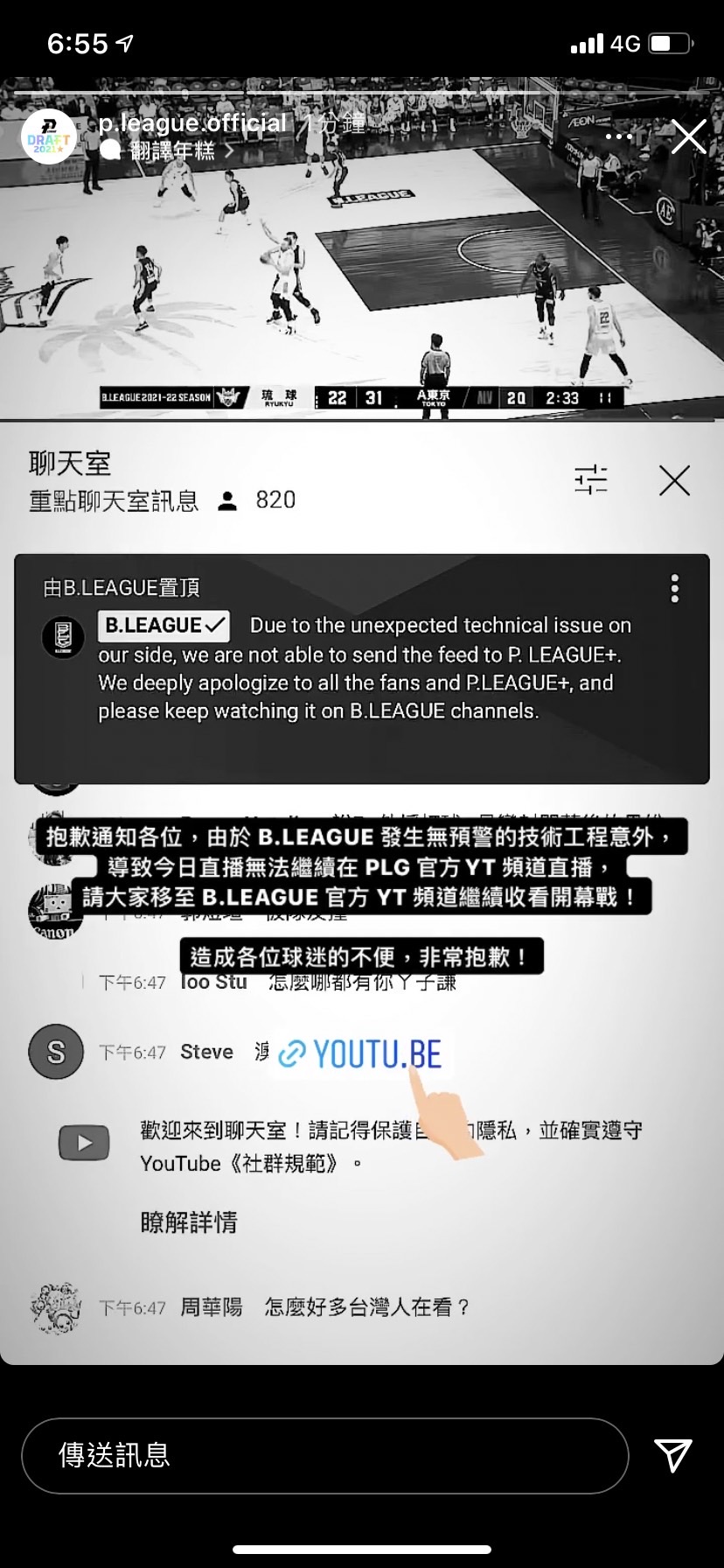
Task: Open the YOUTU.BE link sticker
Action: point(360,1054)
